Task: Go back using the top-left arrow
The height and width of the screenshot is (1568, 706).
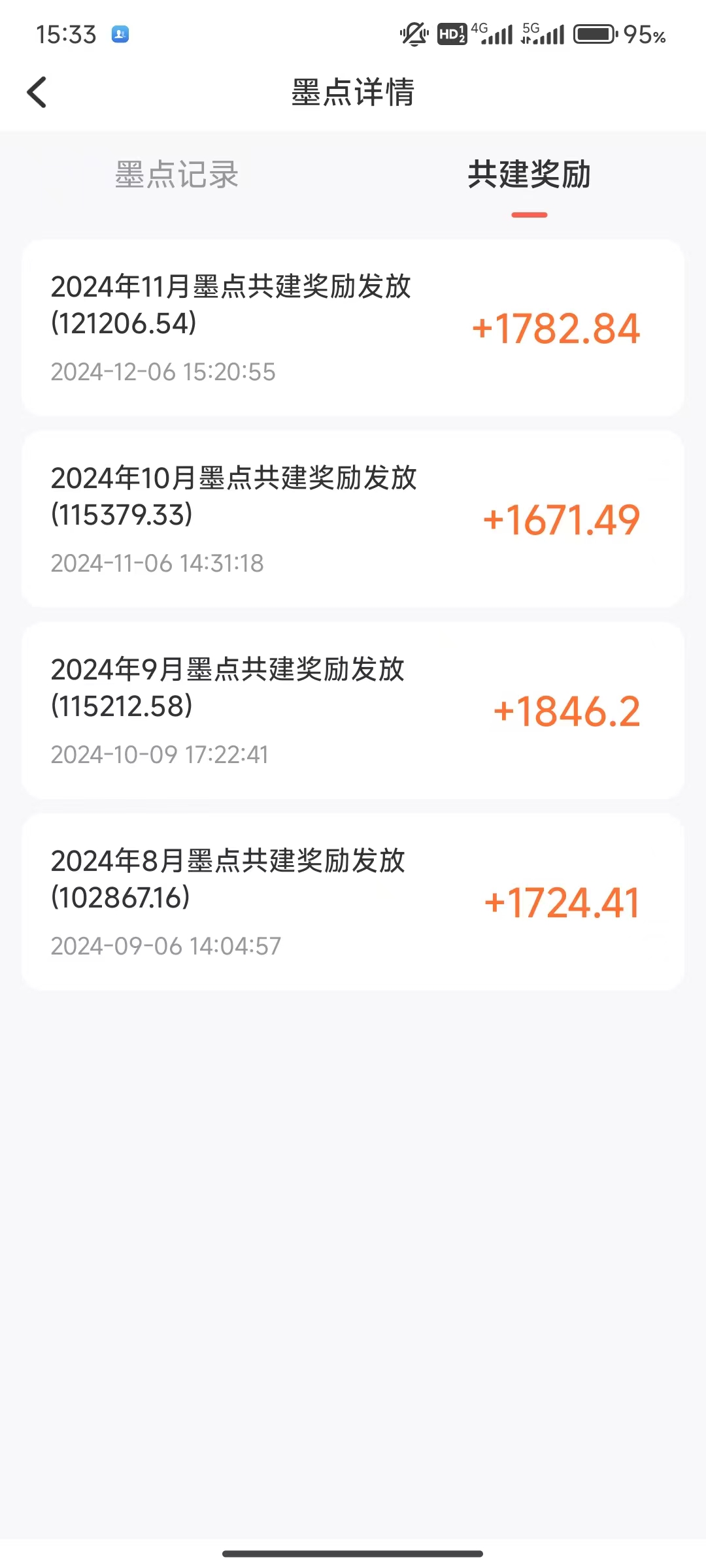Action: (37, 92)
